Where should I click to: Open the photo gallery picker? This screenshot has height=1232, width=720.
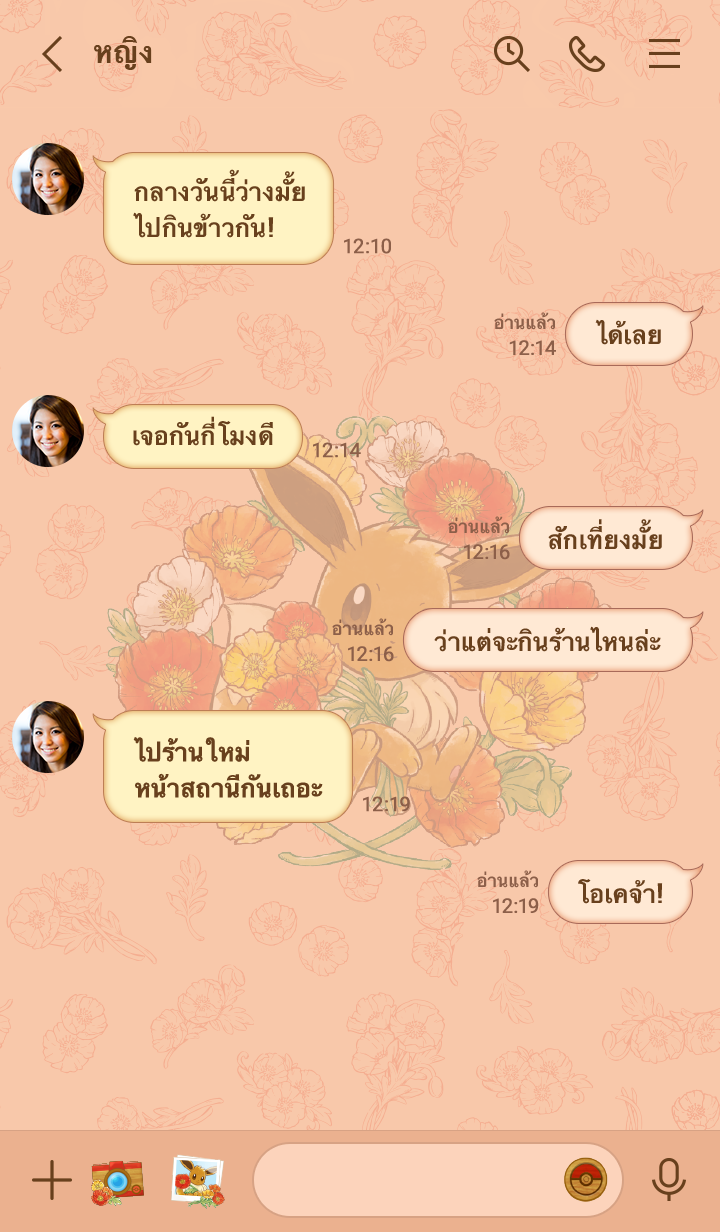(197, 1181)
